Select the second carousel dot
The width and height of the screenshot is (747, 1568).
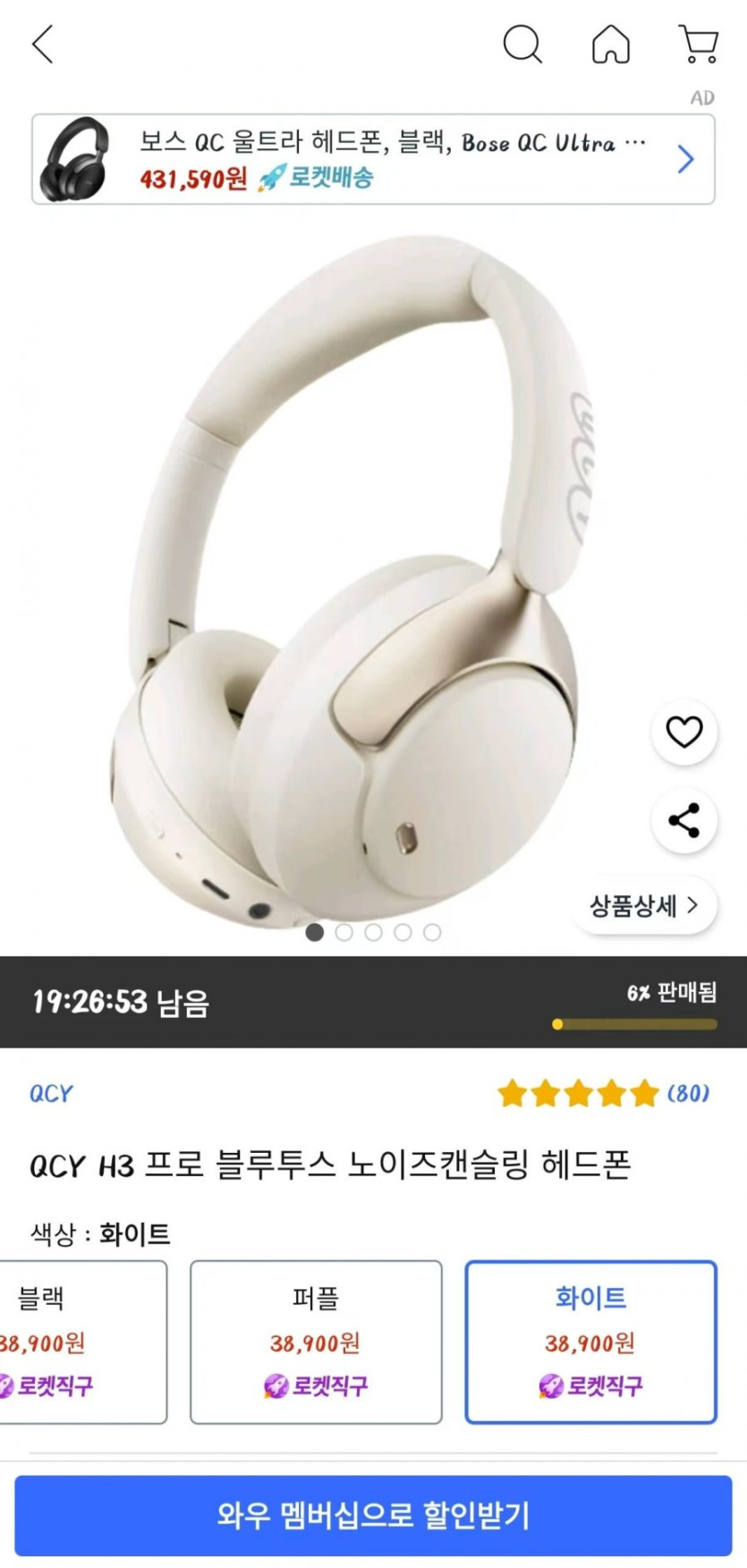(x=344, y=932)
